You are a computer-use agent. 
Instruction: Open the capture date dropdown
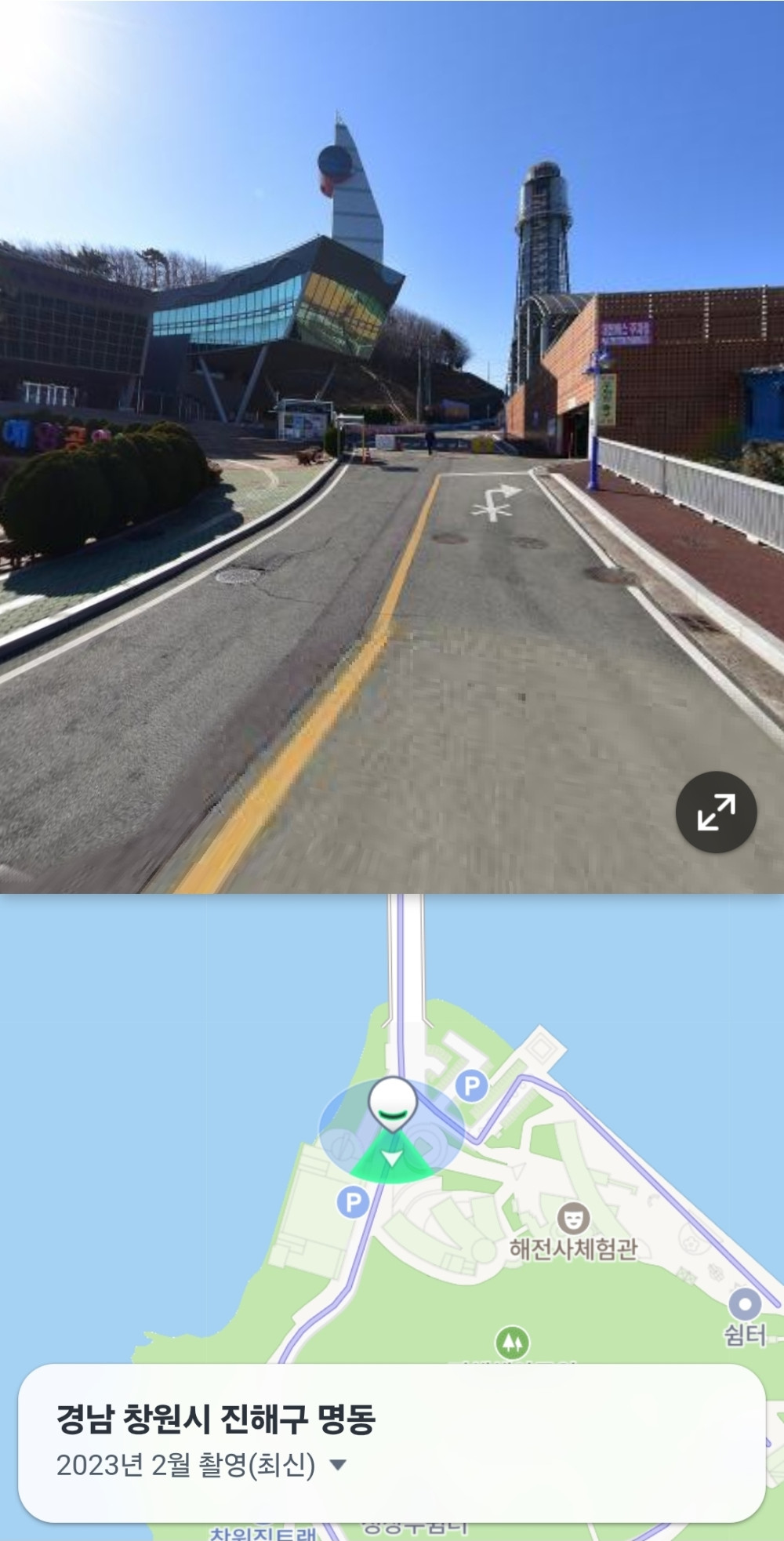pos(339,1465)
